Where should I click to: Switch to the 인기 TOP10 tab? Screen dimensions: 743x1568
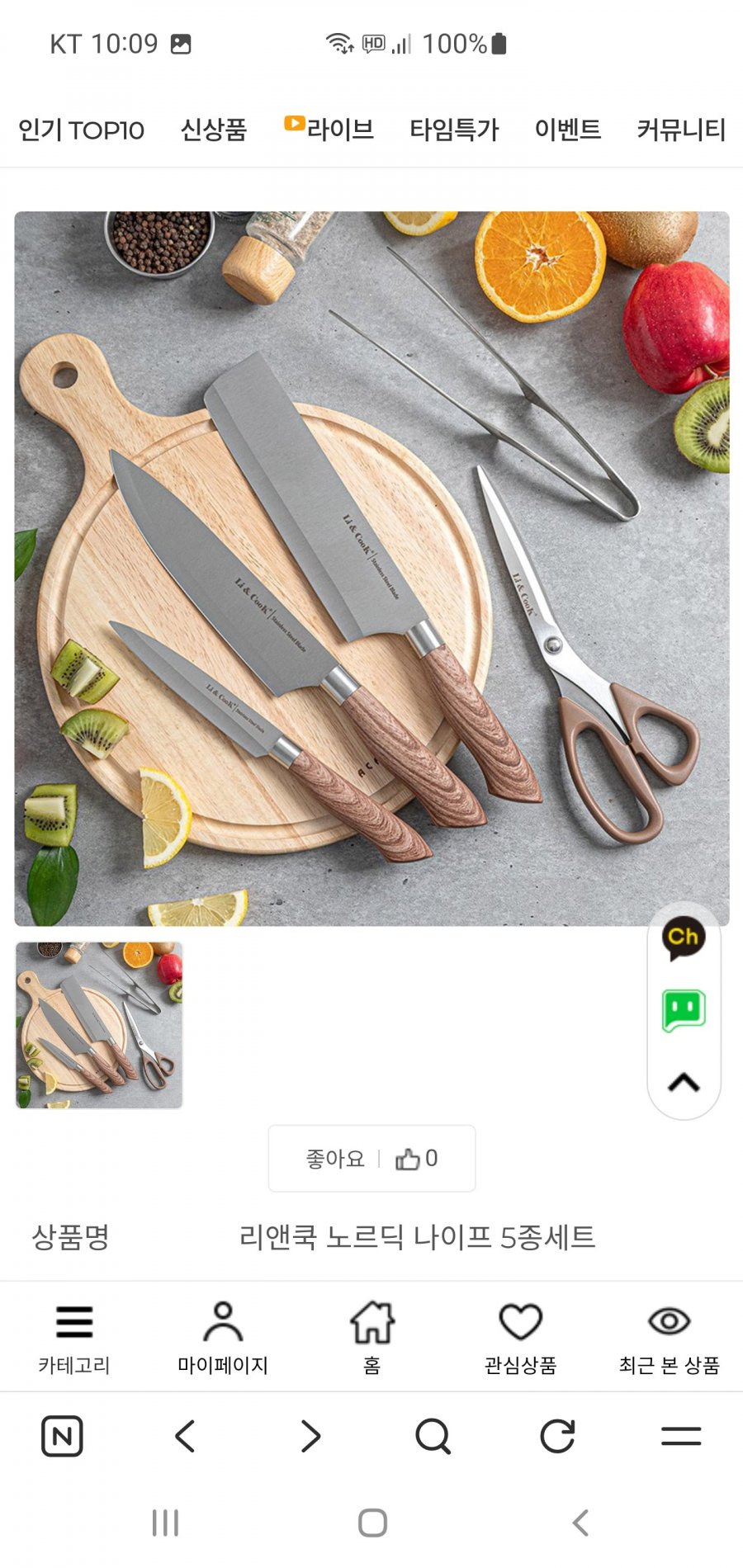coord(81,130)
